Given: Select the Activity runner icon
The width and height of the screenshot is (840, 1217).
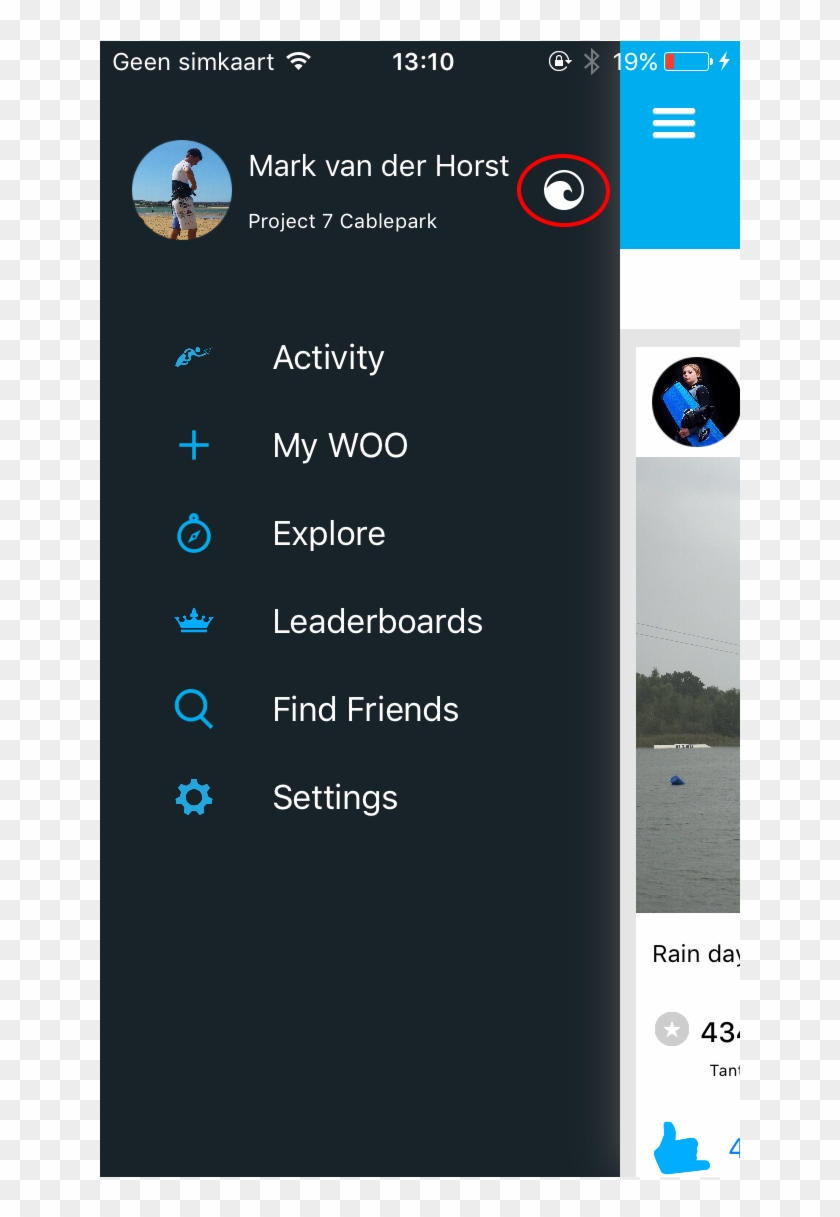Looking at the screenshot, I should [x=193, y=355].
